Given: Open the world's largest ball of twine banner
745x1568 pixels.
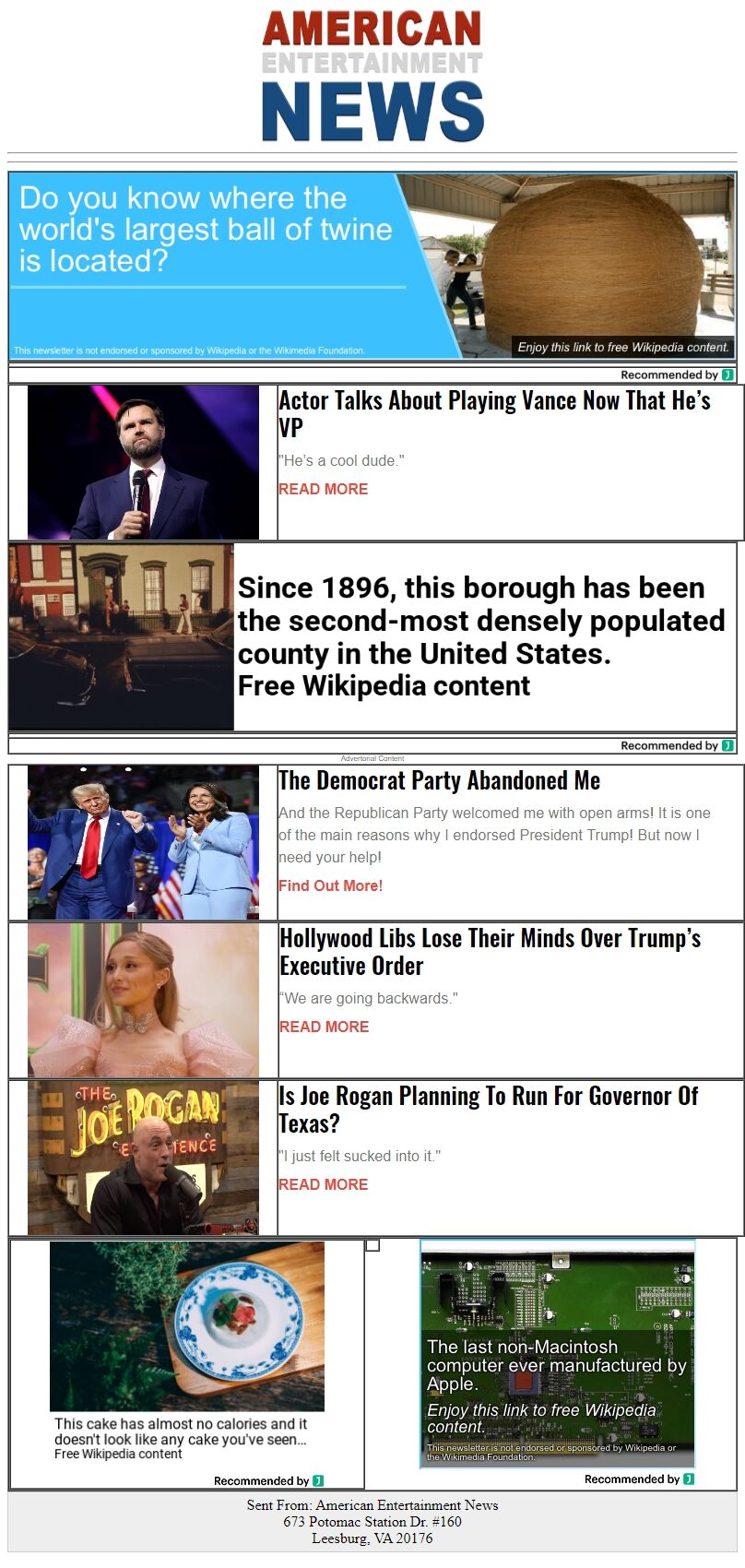Looking at the screenshot, I should (372, 266).
